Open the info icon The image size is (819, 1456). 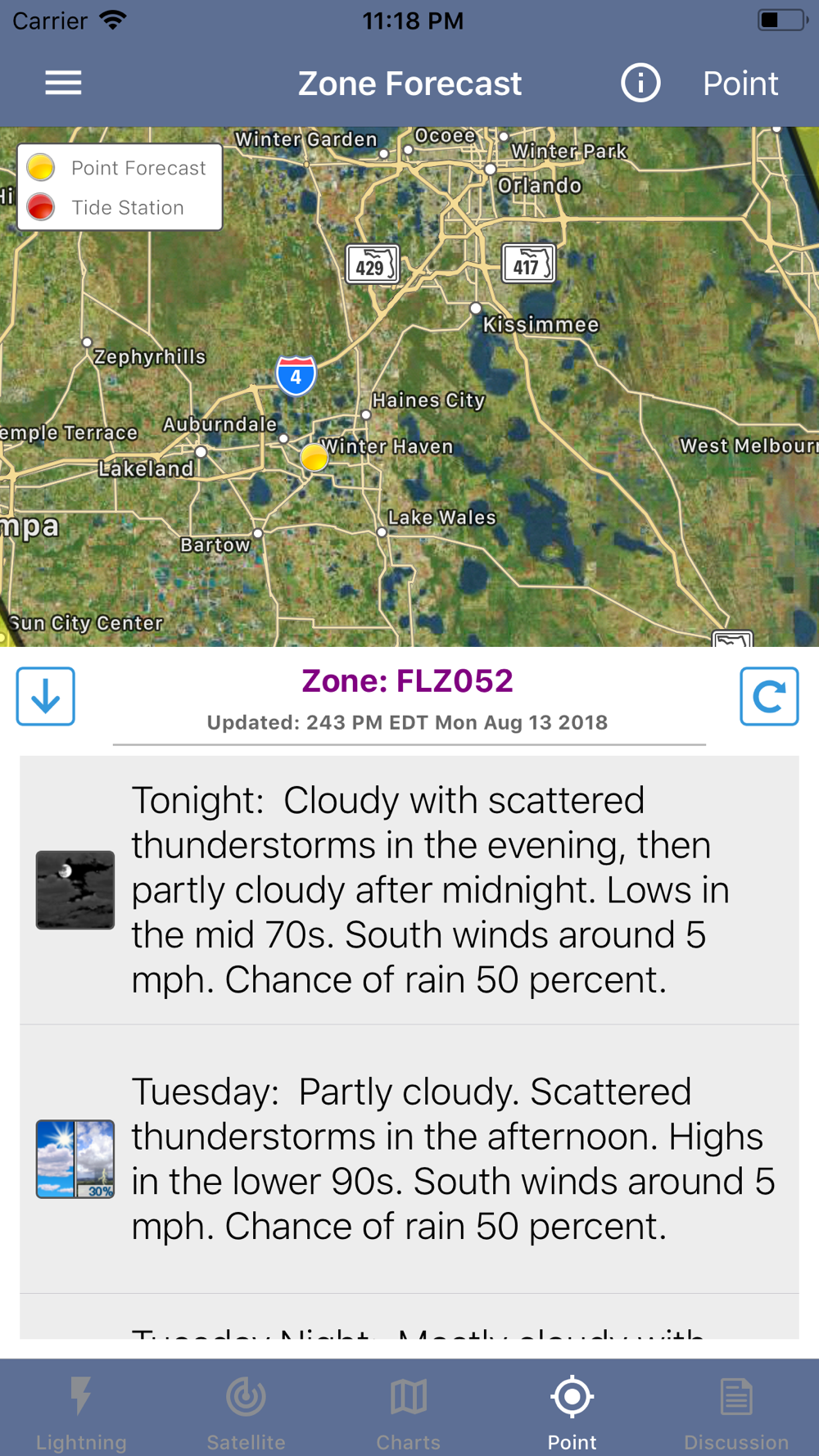coord(640,83)
